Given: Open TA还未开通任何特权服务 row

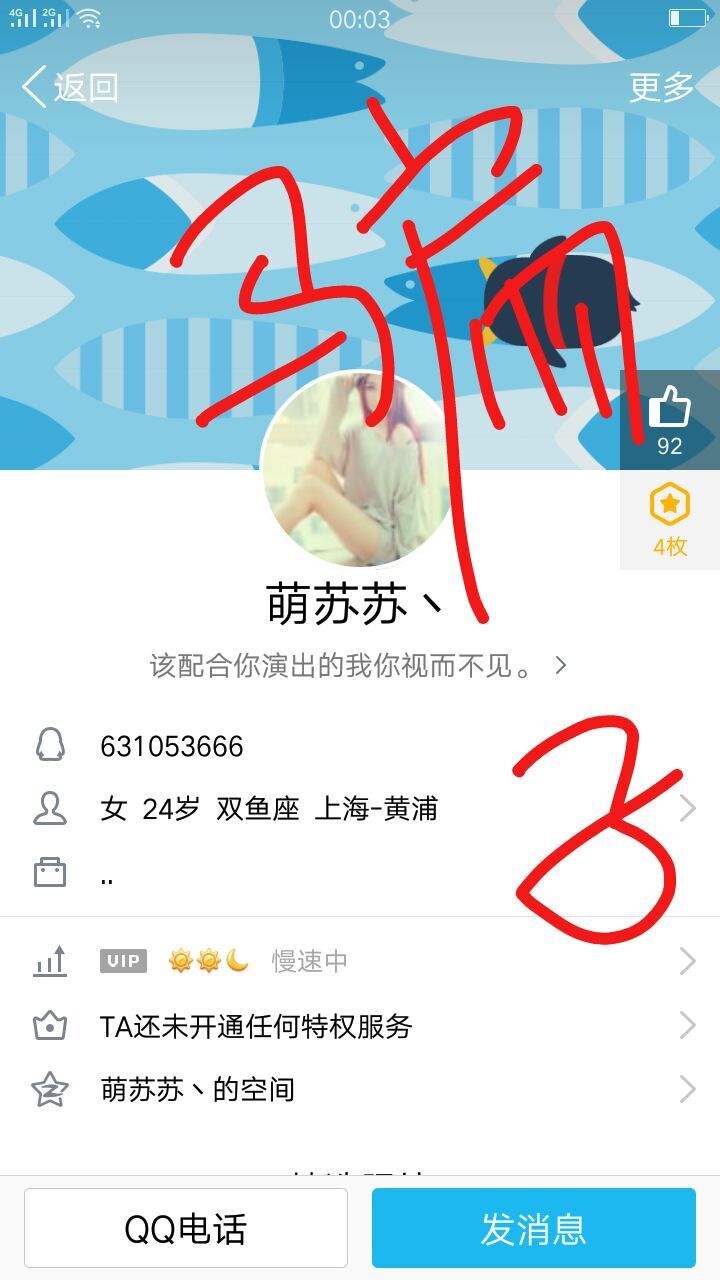Looking at the screenshot, I should (x=360, y=1026).
